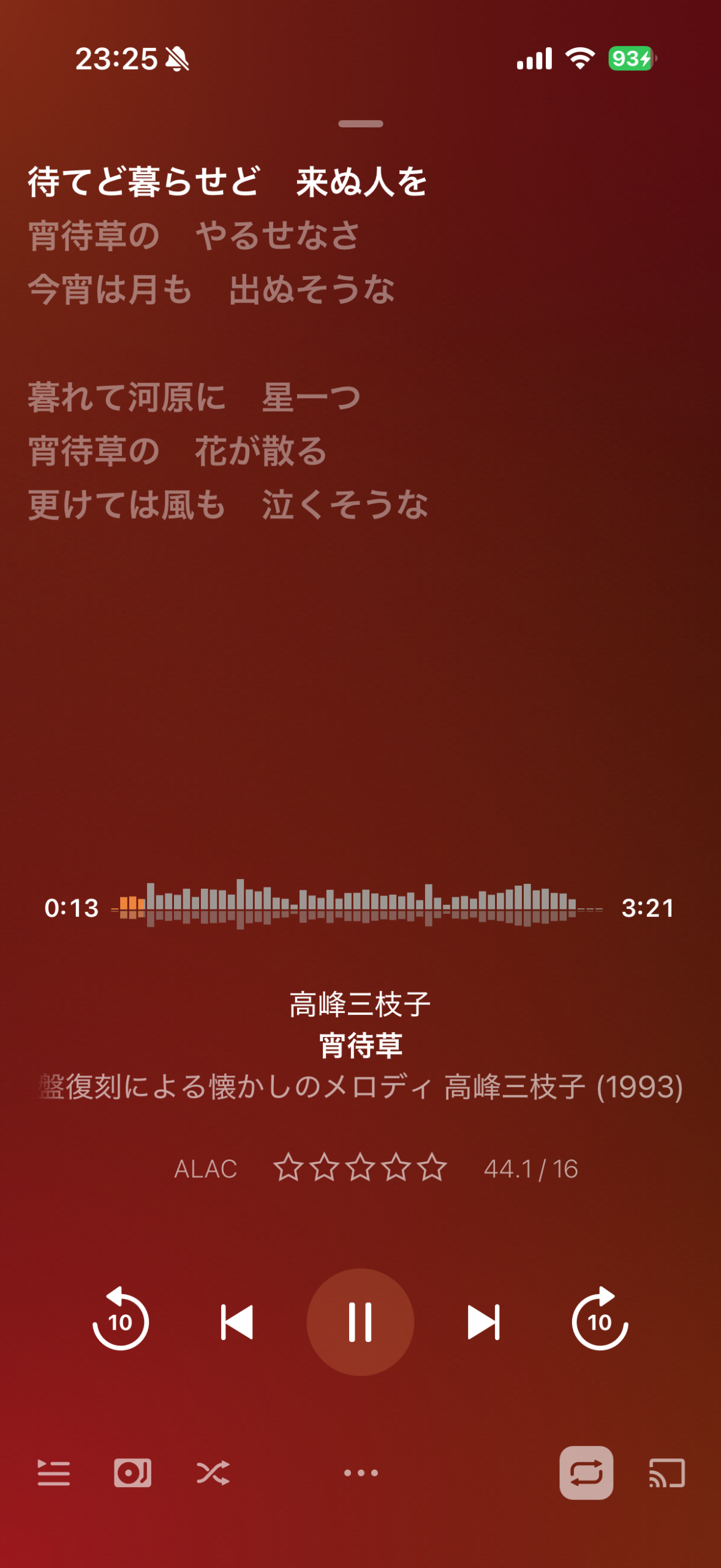Open the play queue list
This screenshot has width=721, height=1568.
(54, 1473)
